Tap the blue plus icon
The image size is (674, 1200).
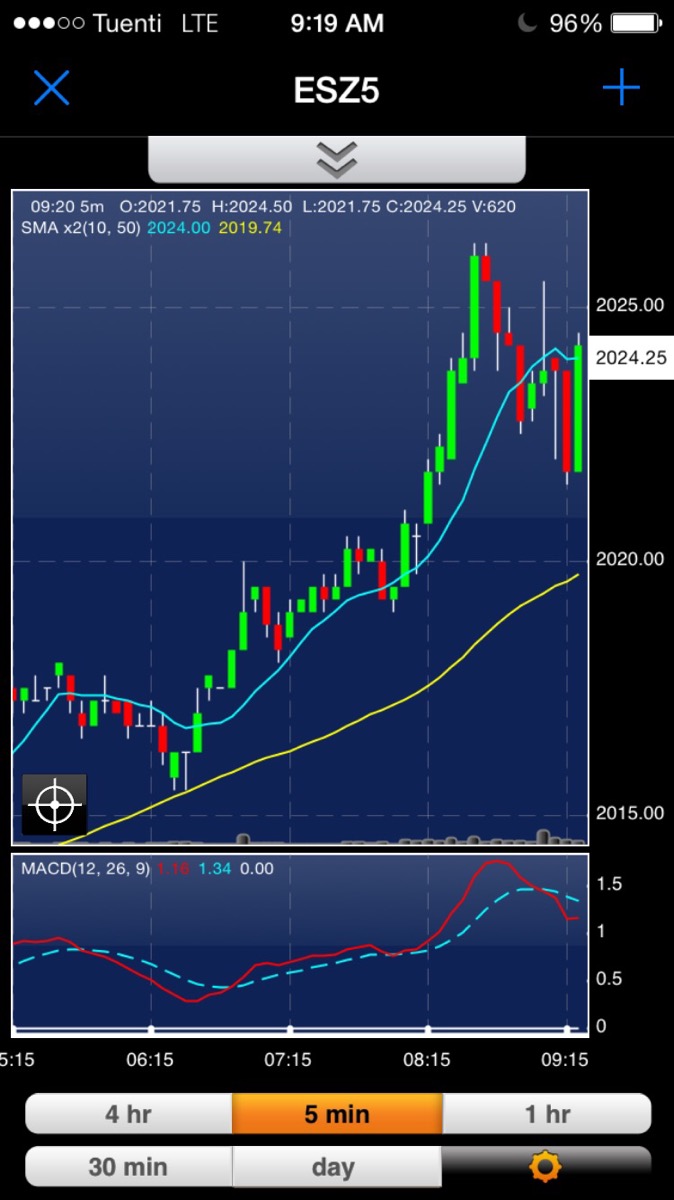(x=621, y=88)
